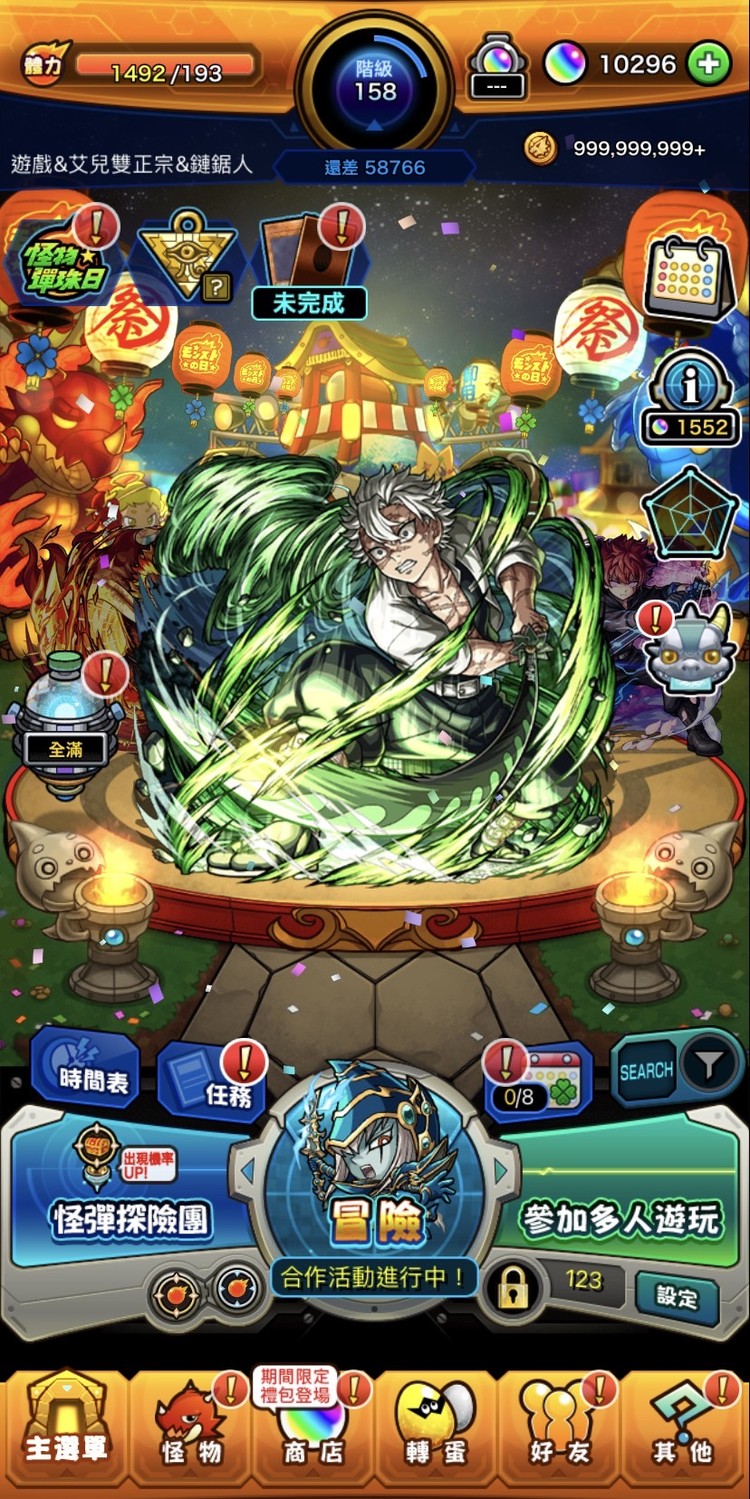The width and height of the screenshot is (750, 1499).
Task: Select 參加多人遊玩 multiplayer
Action: (x=620, y=1218)
